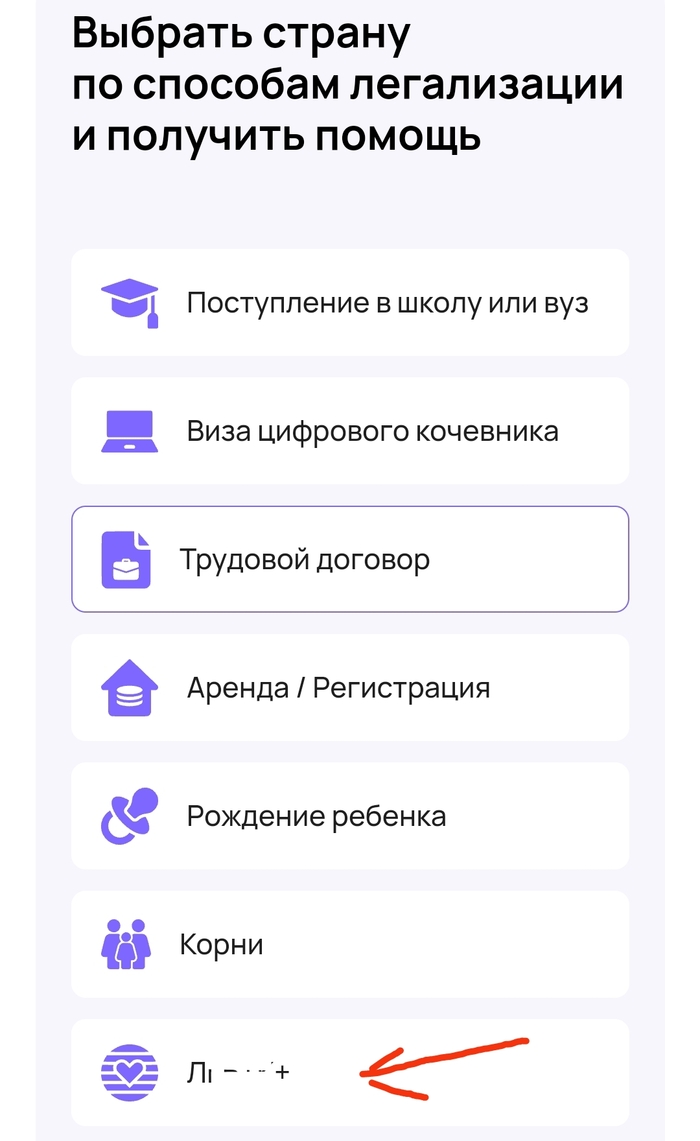Open the Корни option
Image resolution: width=700 pixels, height=1141 pixels.
pyautogui.click(x=350, y=944)
